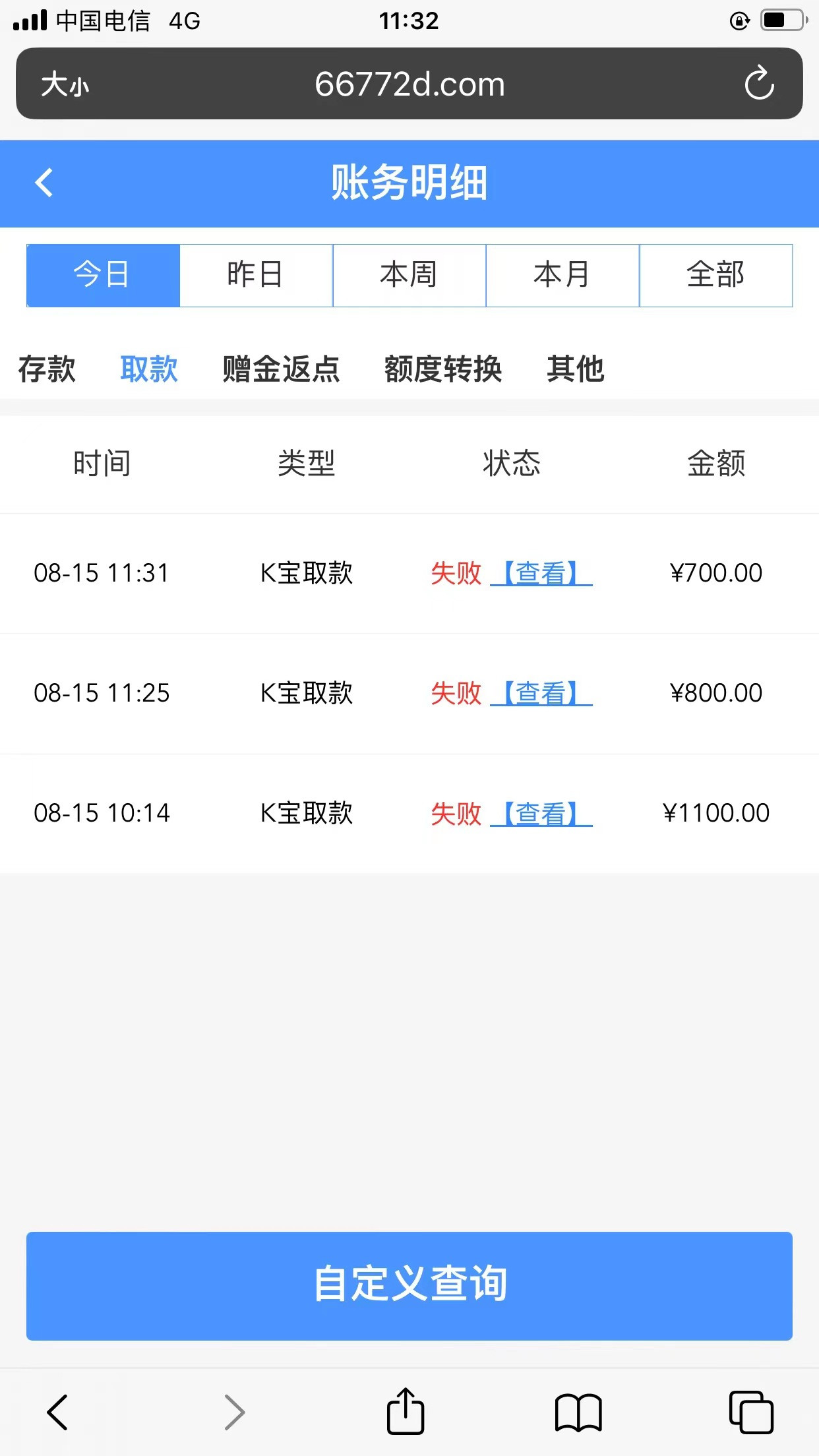Open the 赠金返点 category
Image resolution: width=819 pixels, height=1456 pixels.
tap(281, 369)
